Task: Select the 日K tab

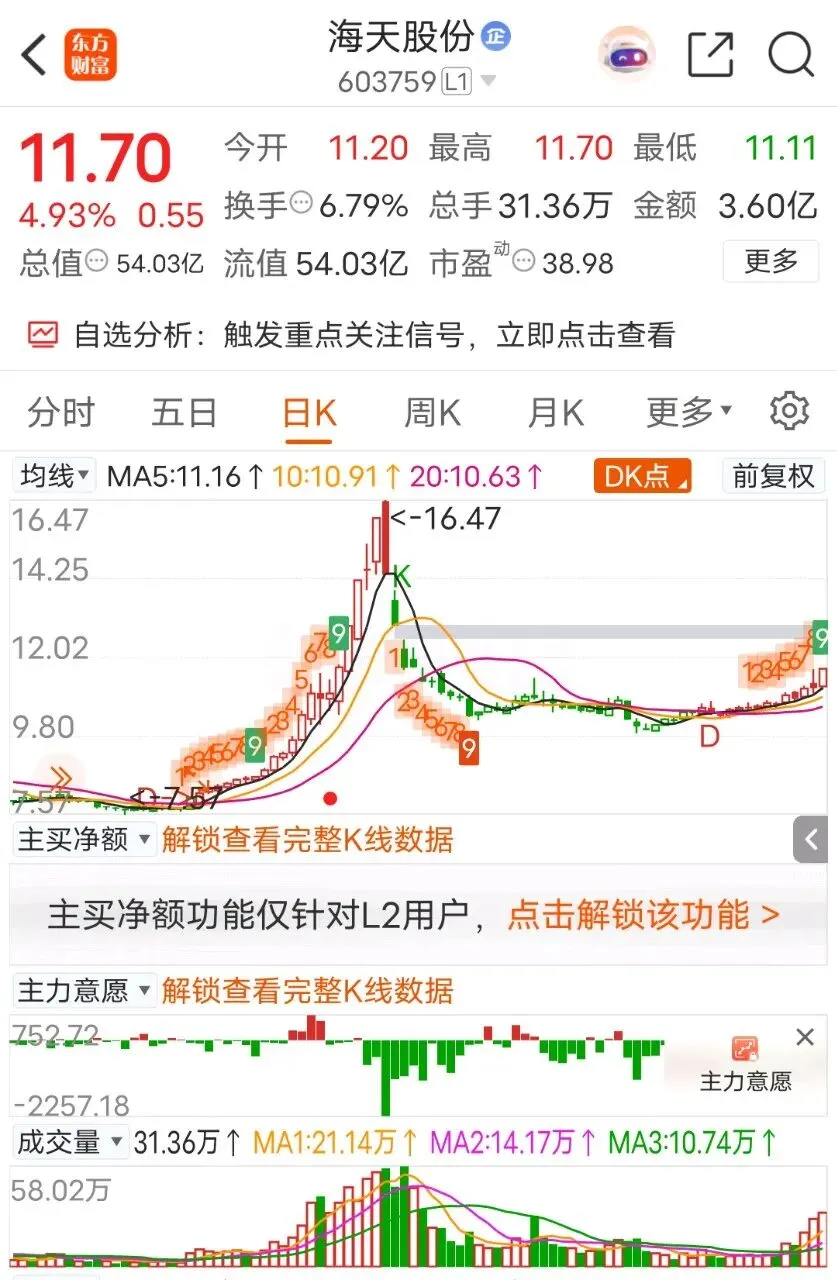Action: 309,412
